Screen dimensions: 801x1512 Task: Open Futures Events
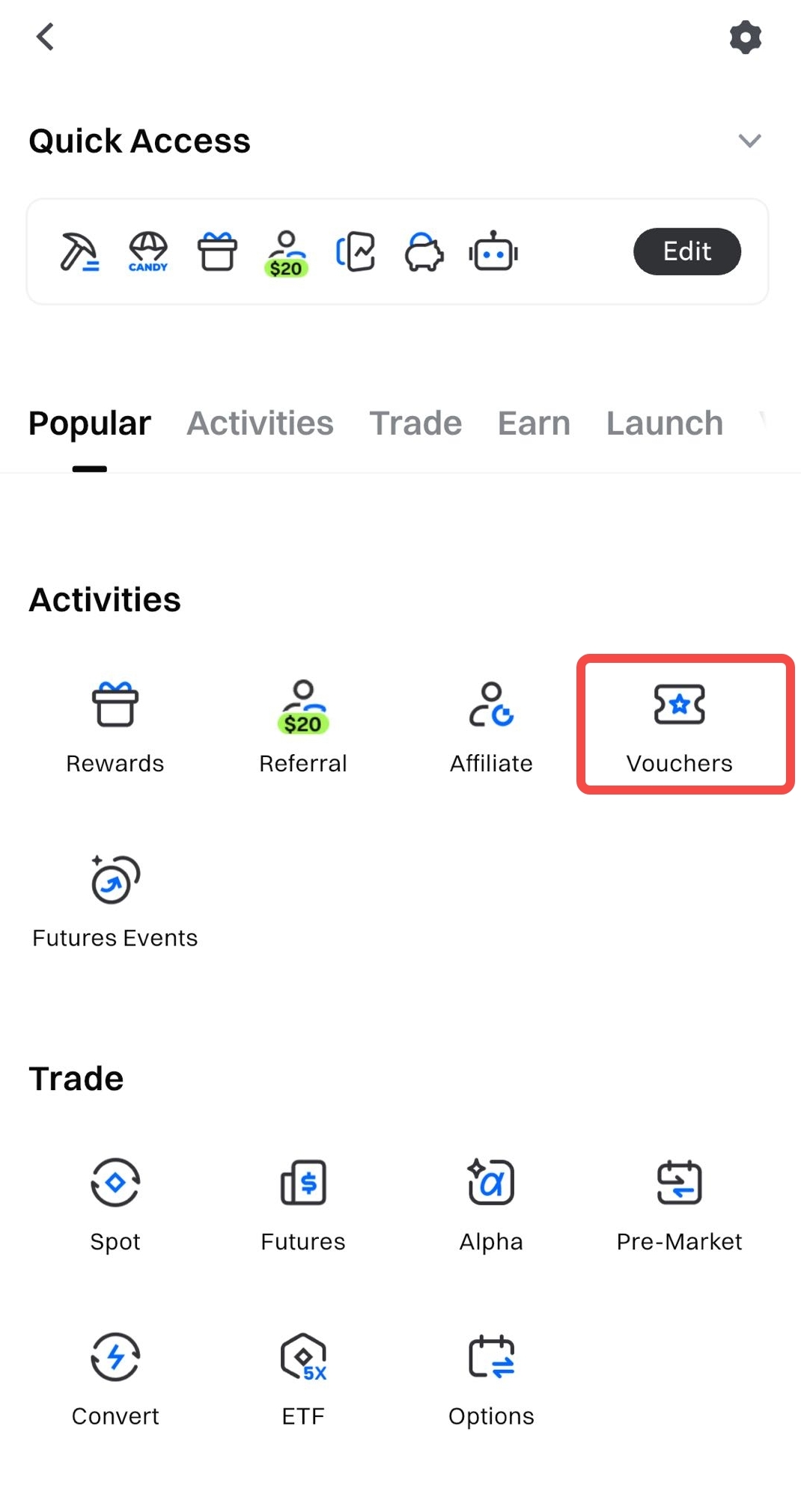click(x=115, y=899)
